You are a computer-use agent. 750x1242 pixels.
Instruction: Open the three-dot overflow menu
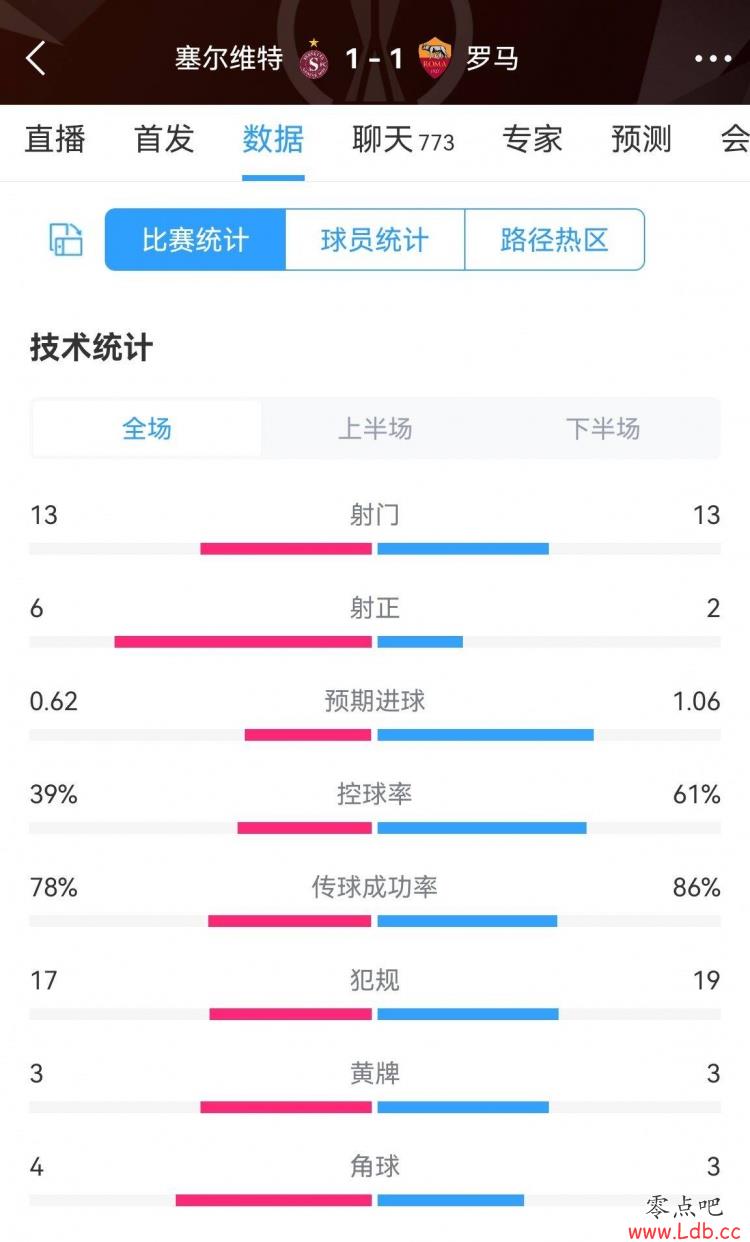pos(713,59)
